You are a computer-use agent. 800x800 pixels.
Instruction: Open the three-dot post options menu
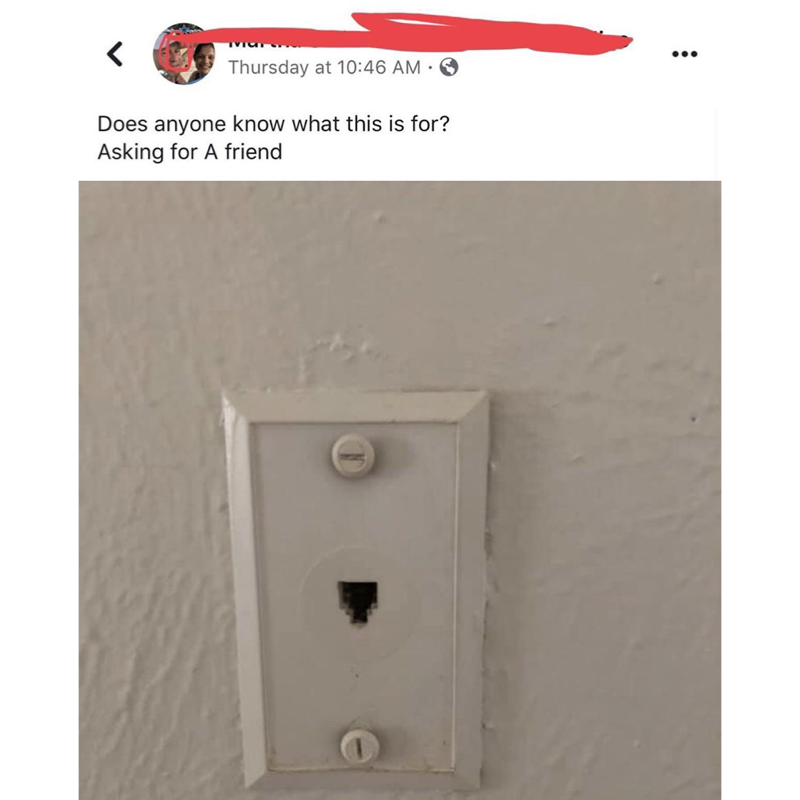[684, 53]
